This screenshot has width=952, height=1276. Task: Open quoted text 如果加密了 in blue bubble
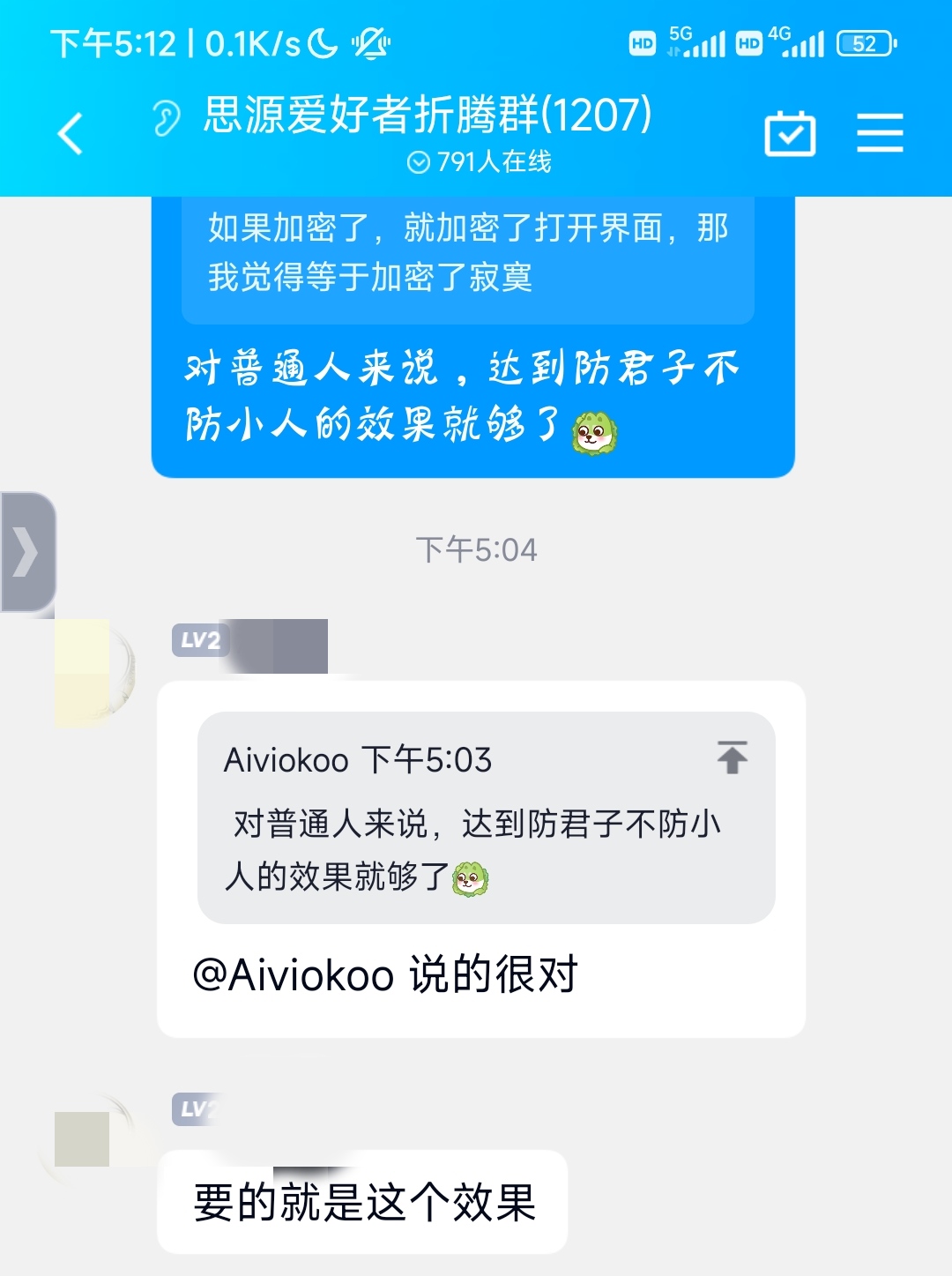(467, 254)
